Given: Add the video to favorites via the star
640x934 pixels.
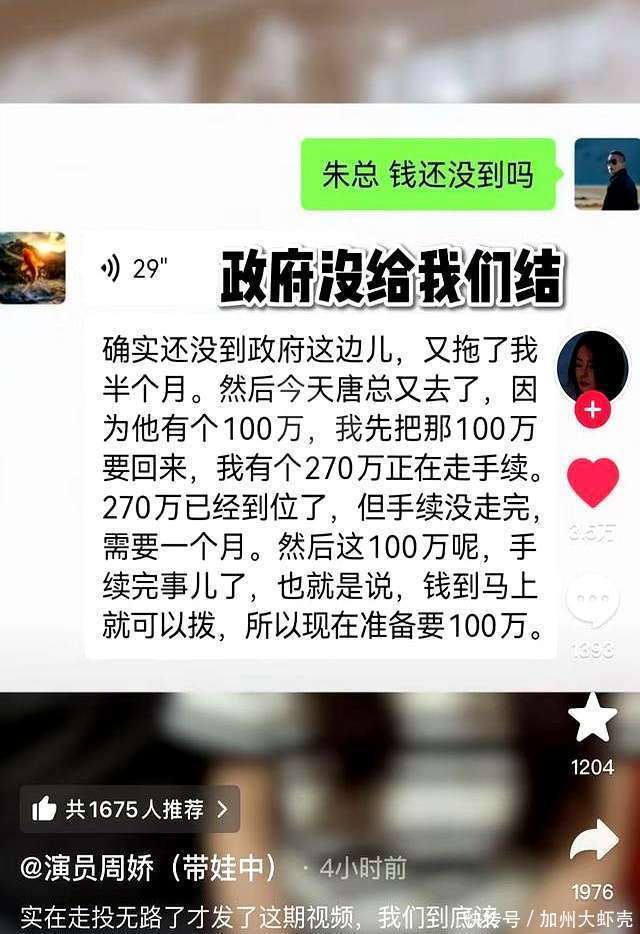Looking at the screenshot, I should pyautogui.click(x=593, y=718).
